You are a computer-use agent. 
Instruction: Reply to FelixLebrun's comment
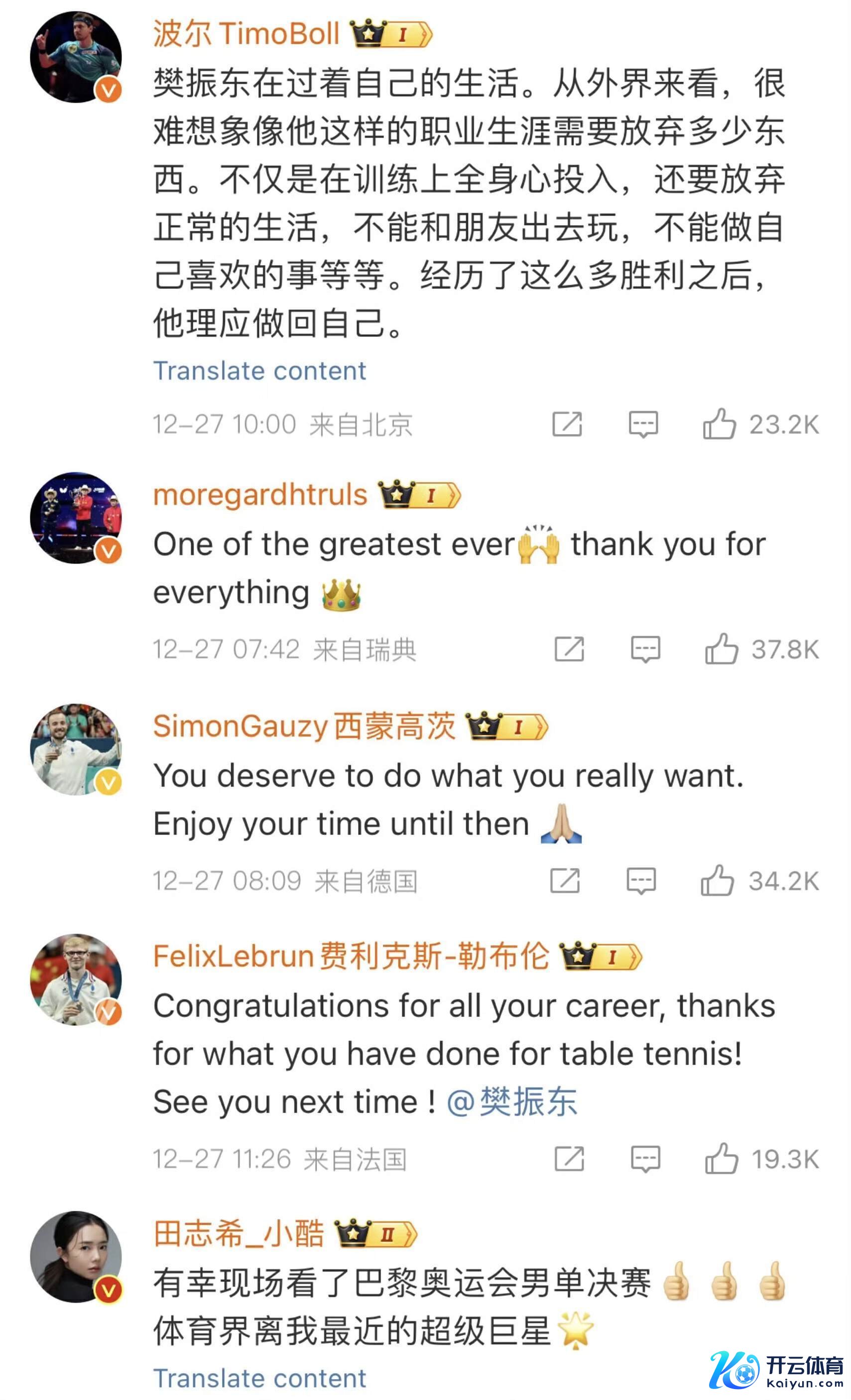[x=645, y=1158]
